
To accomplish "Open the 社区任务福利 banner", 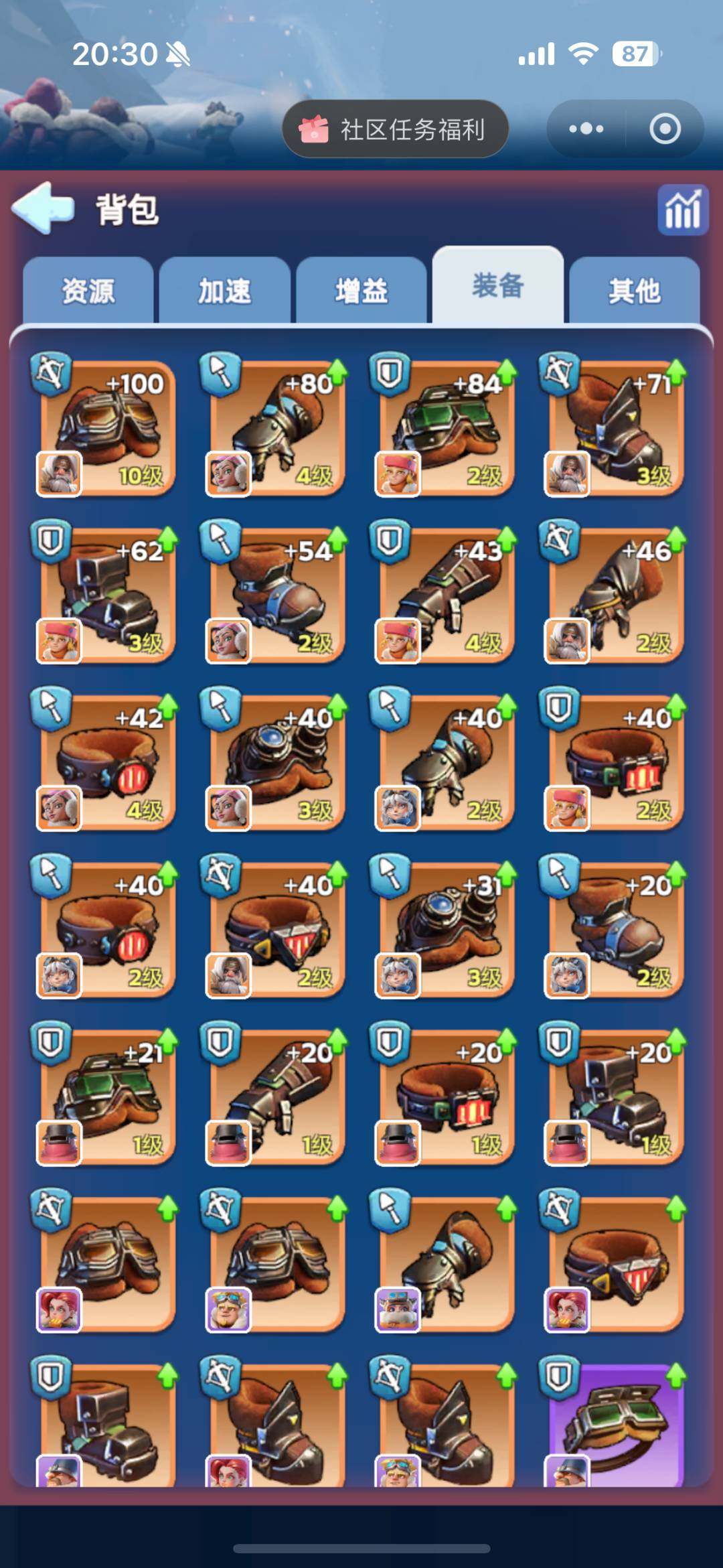I will pyautogui.click(x=395, y=129).
